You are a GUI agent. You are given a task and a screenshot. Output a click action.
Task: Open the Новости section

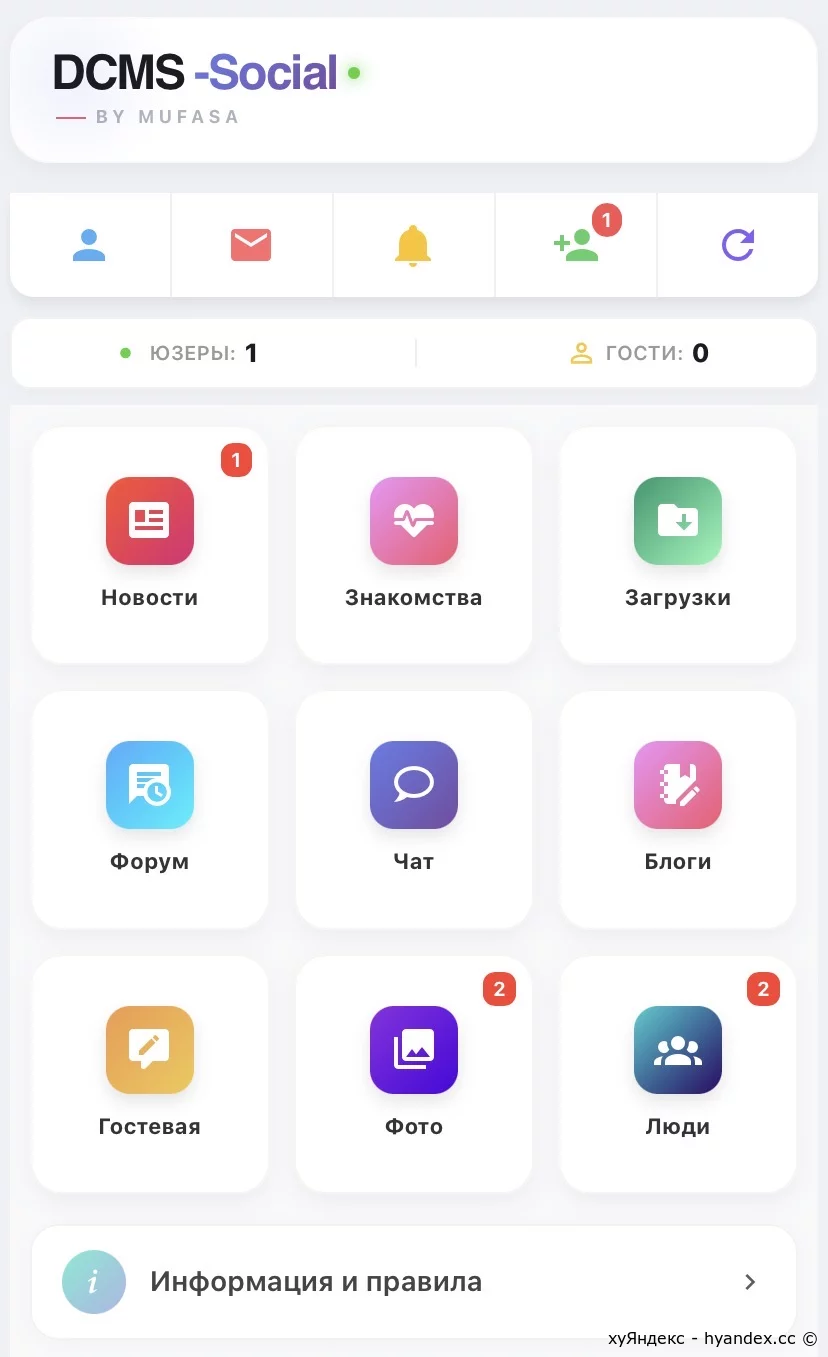tap(150, 545)
